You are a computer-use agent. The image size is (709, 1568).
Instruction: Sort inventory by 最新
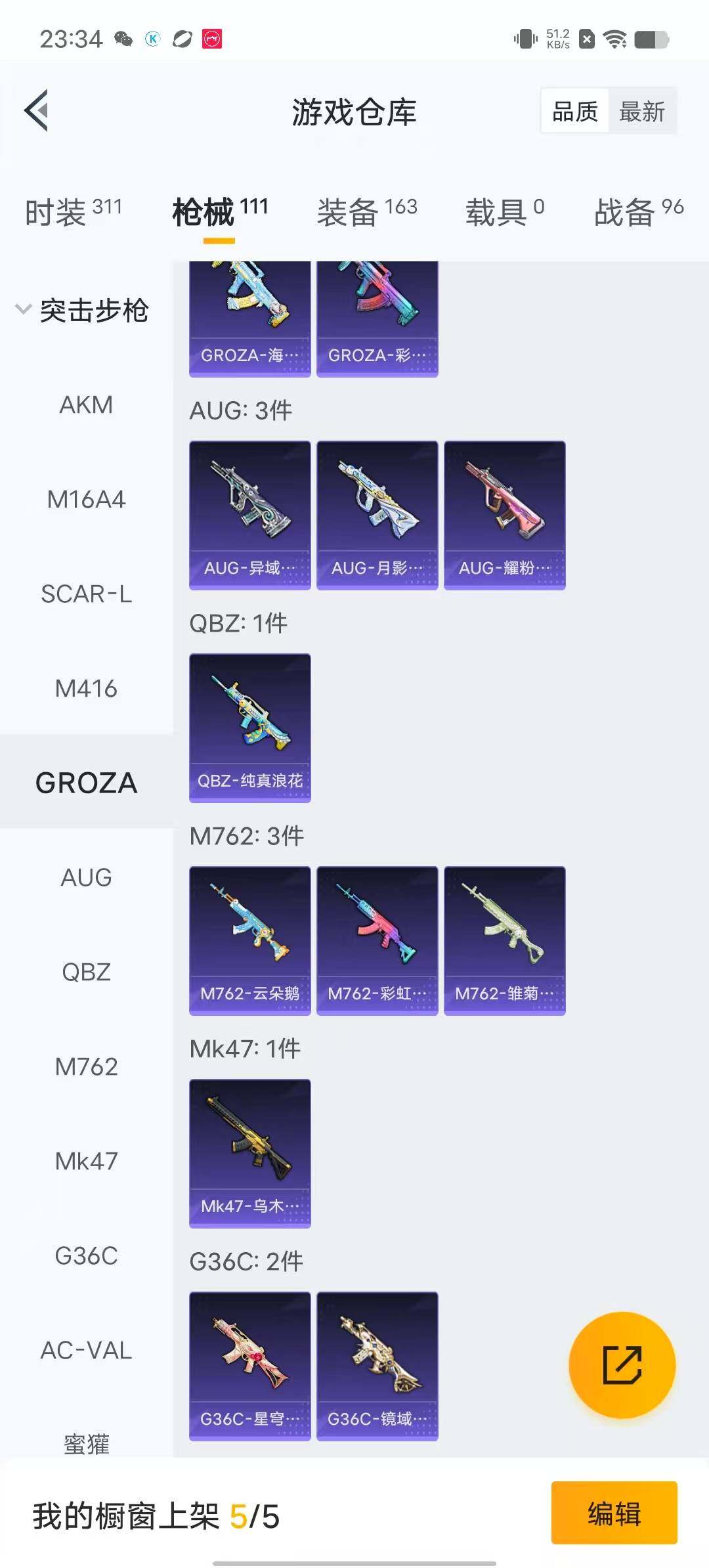pos(642,112)
